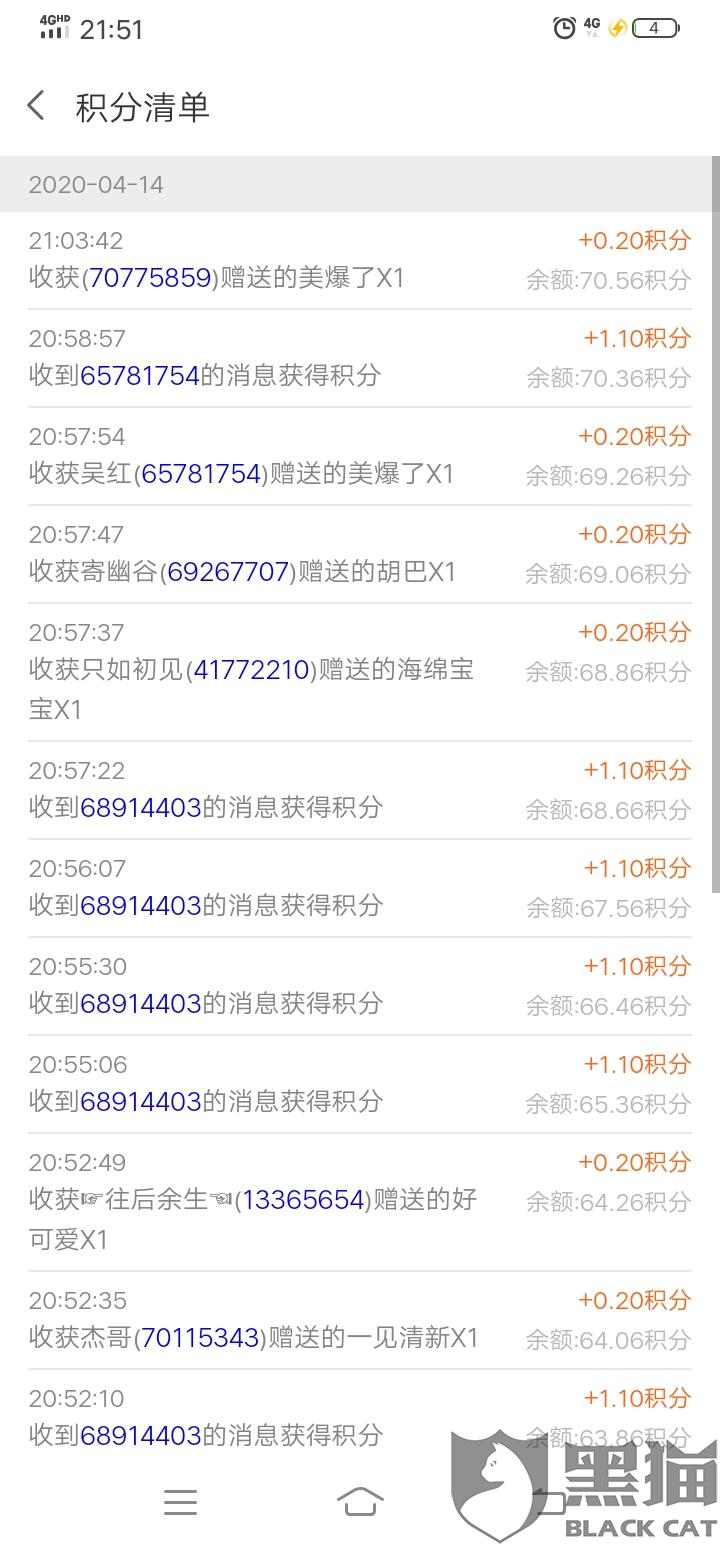Select ID 68914403 in the 20:55:30 entry

[141, 1004]
